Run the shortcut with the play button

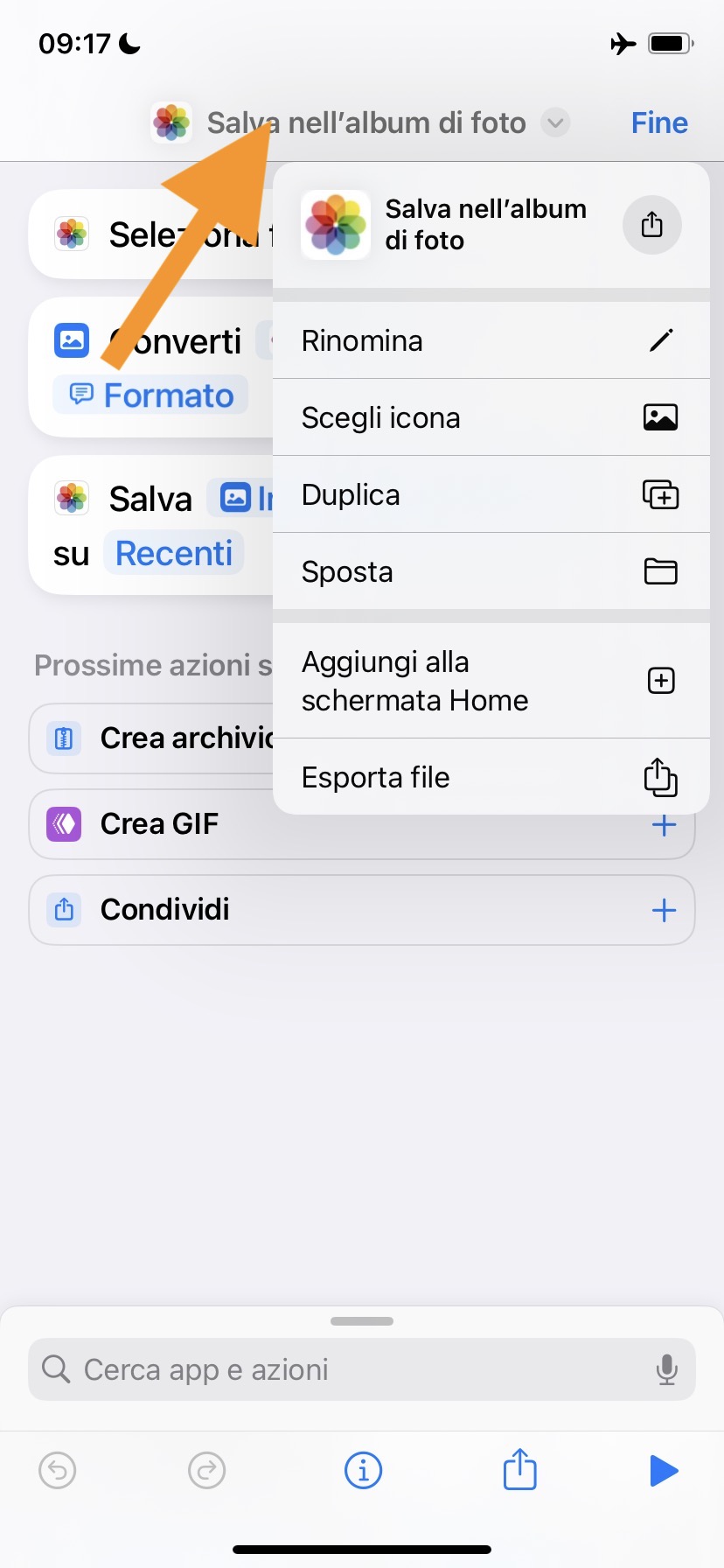(x=664, y=1470)
